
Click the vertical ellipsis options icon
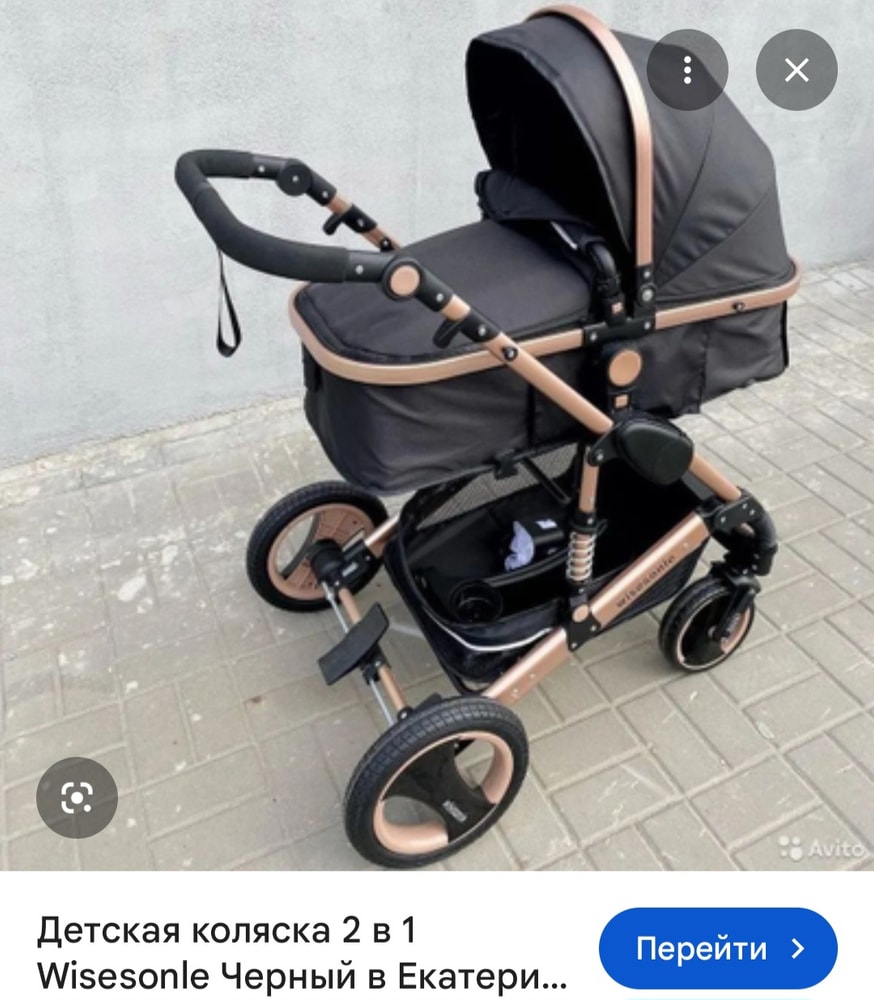[687, 68]
